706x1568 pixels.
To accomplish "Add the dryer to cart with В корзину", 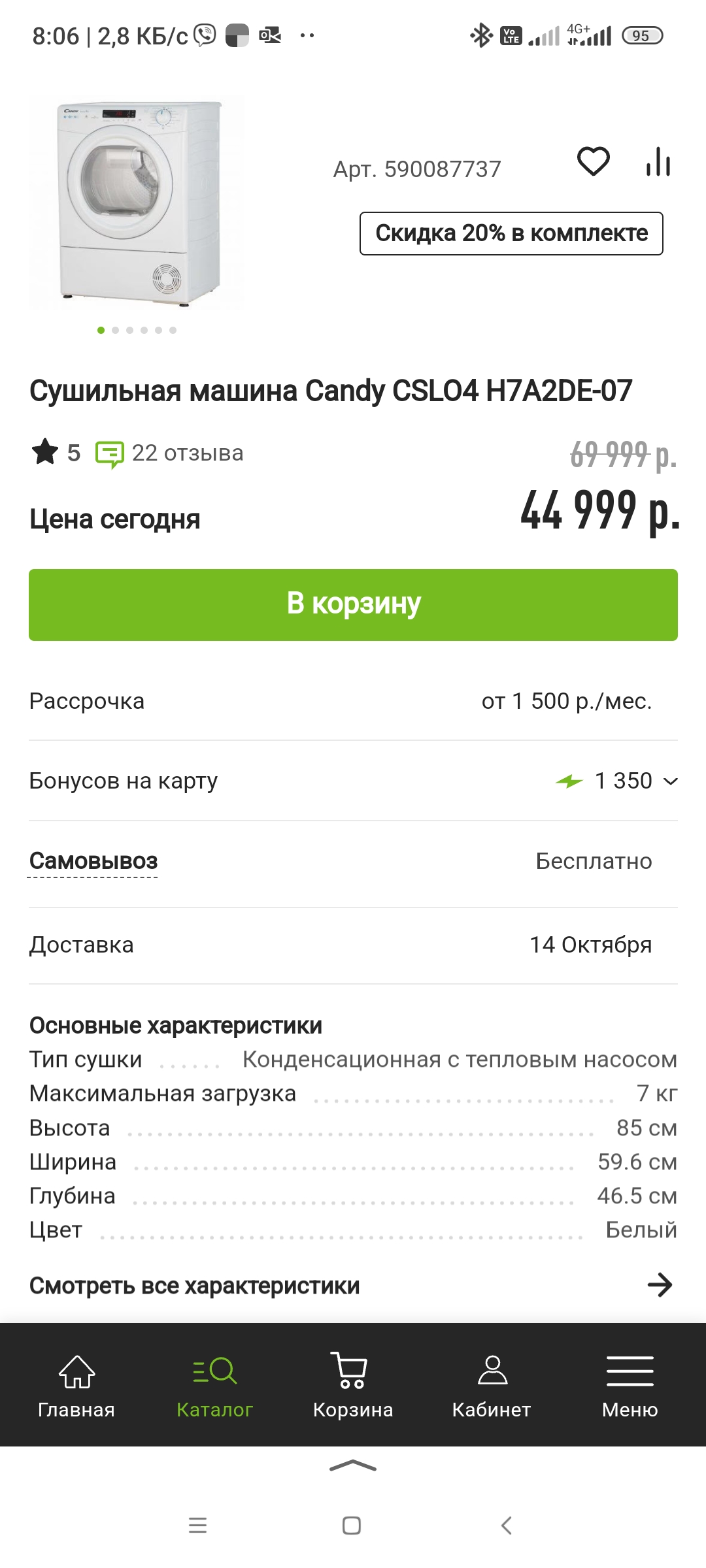I will pyautogui.click(x=353, y=604).
